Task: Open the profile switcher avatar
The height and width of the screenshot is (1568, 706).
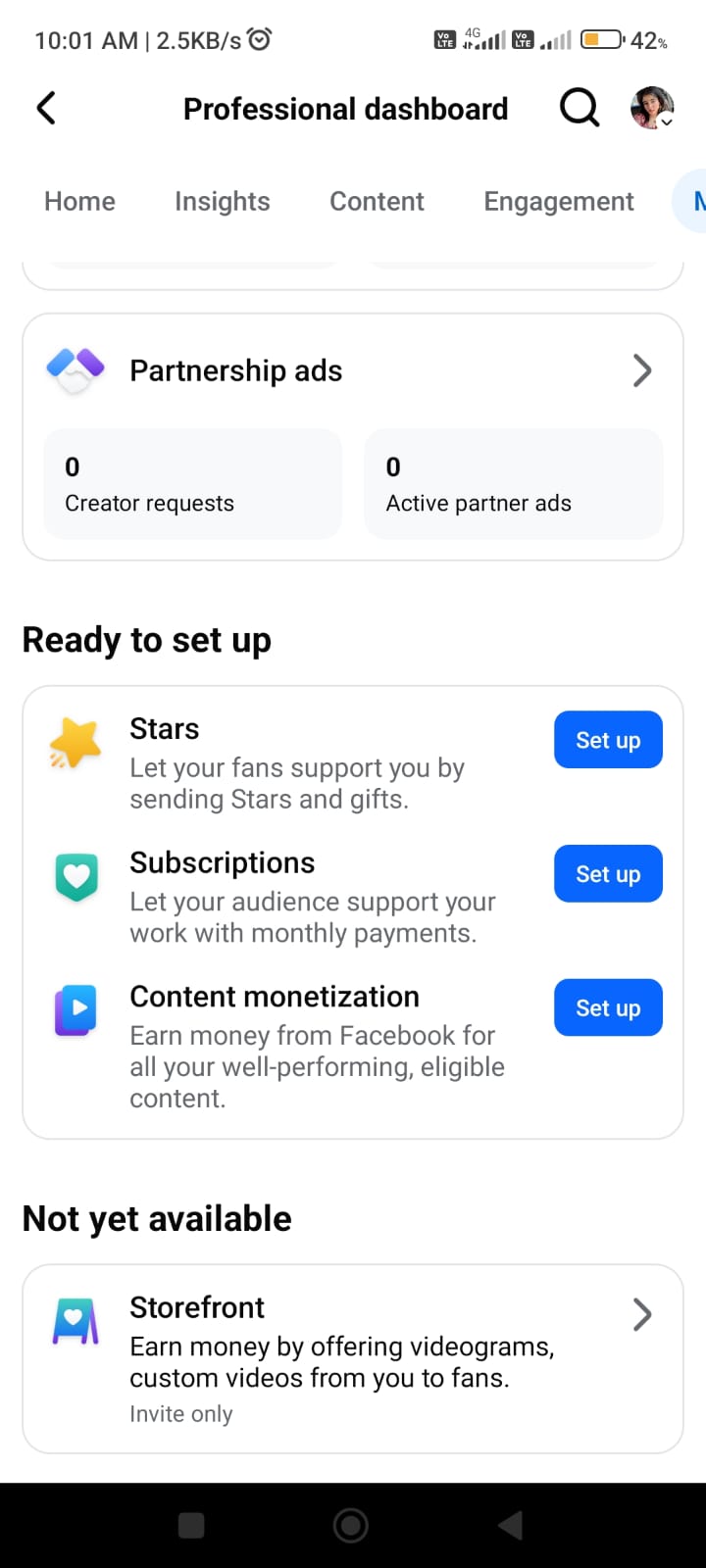Action: [x=652, y=108]
